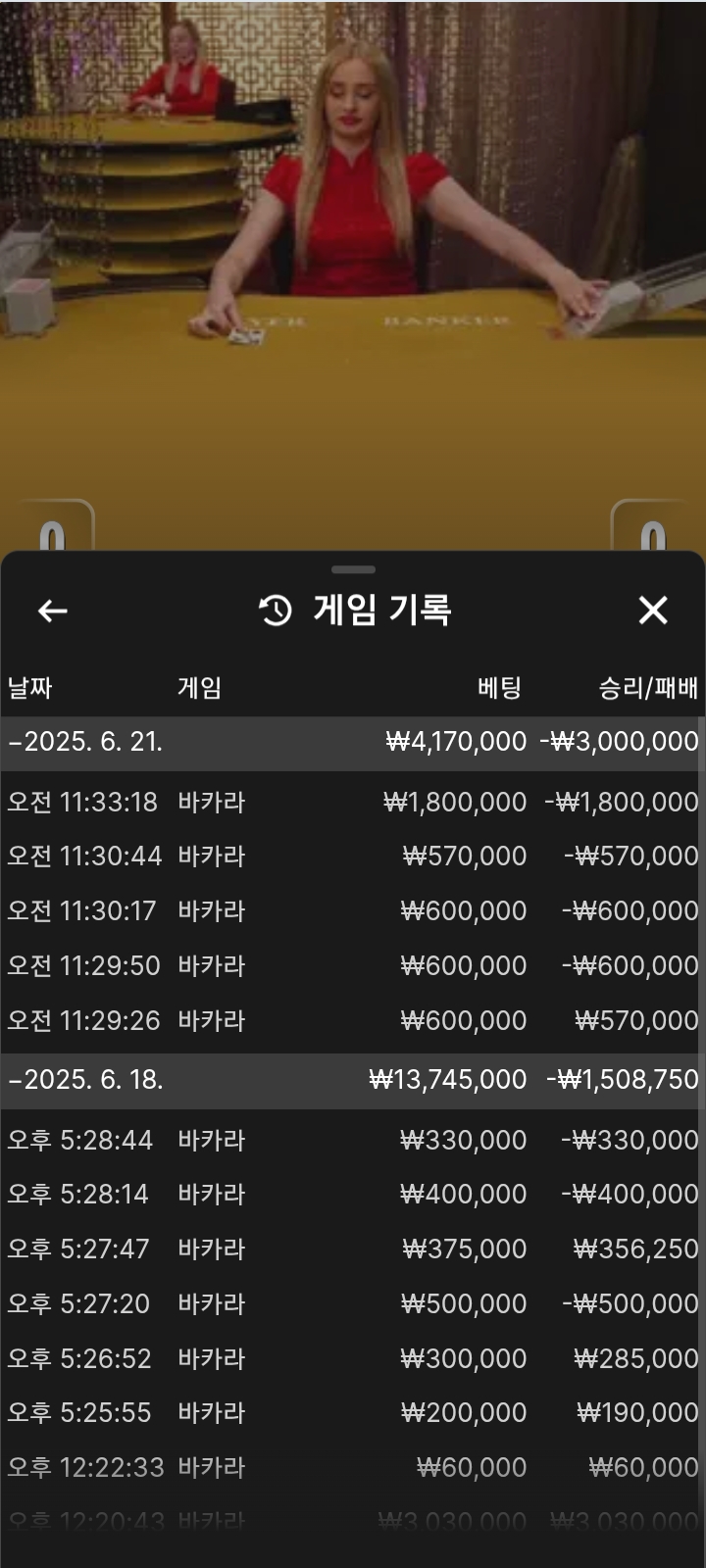Open the 오전 11:33:18 바카라 record
706x1568 pixels.
[x=353, y=802]
